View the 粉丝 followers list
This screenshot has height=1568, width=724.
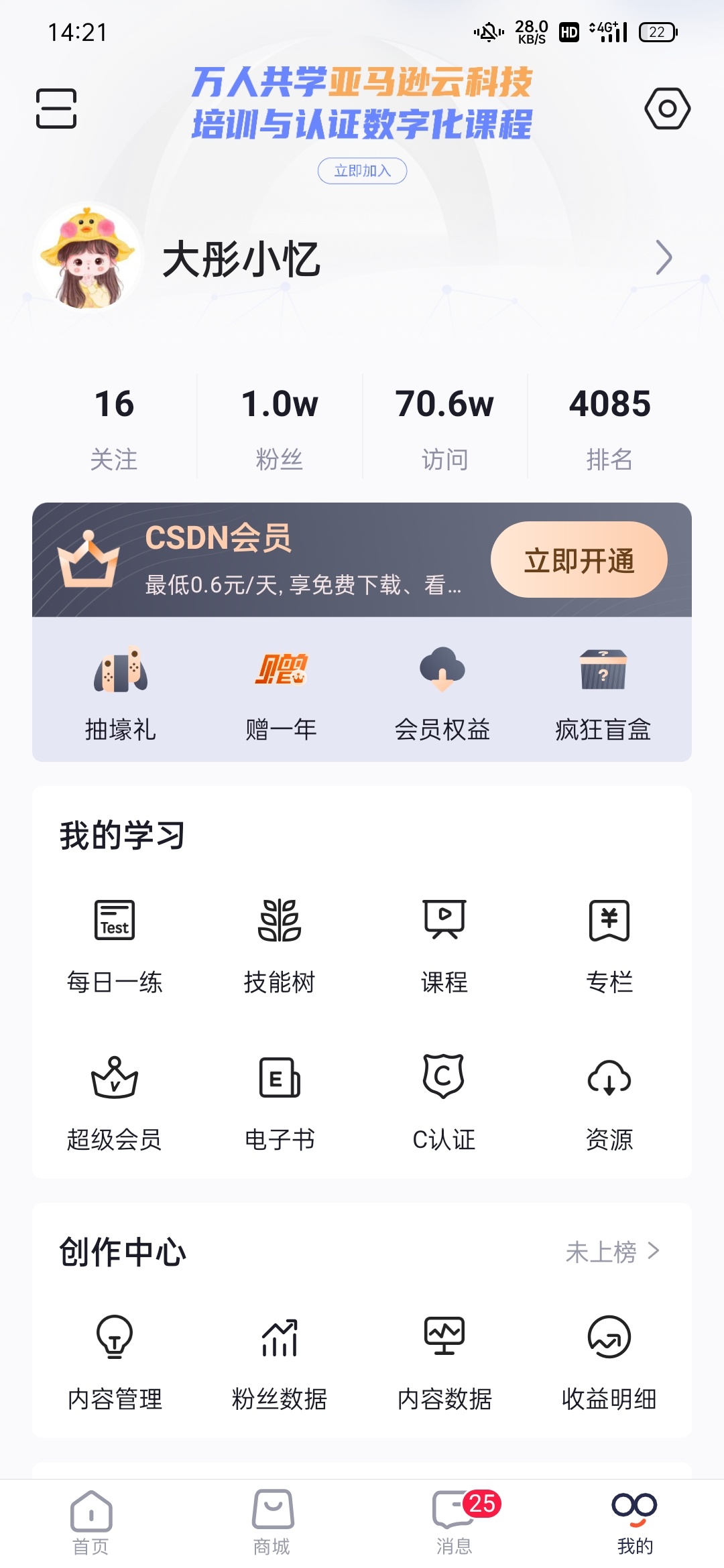coord(279,426)
